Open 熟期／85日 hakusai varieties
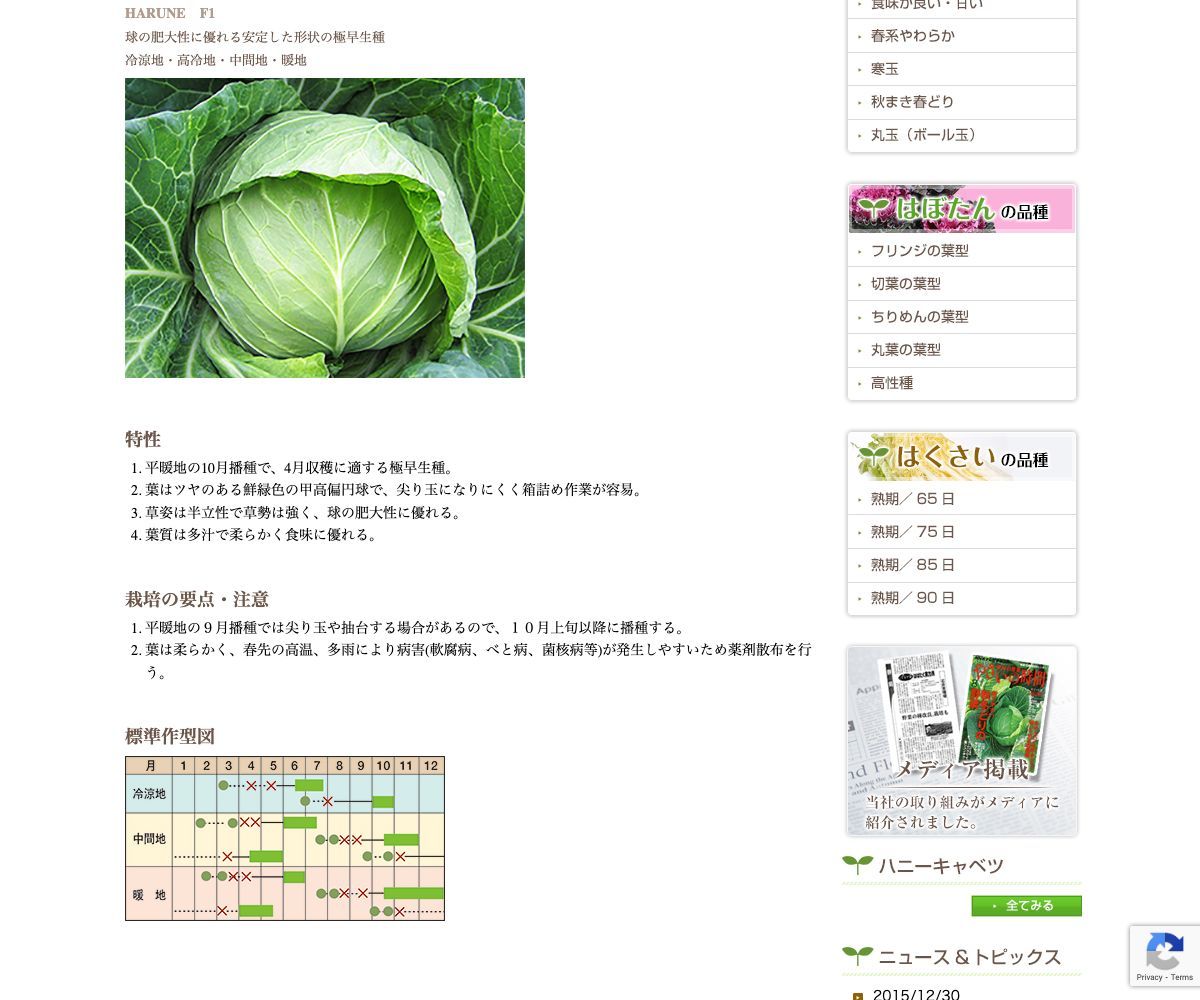 coord(912,565)
